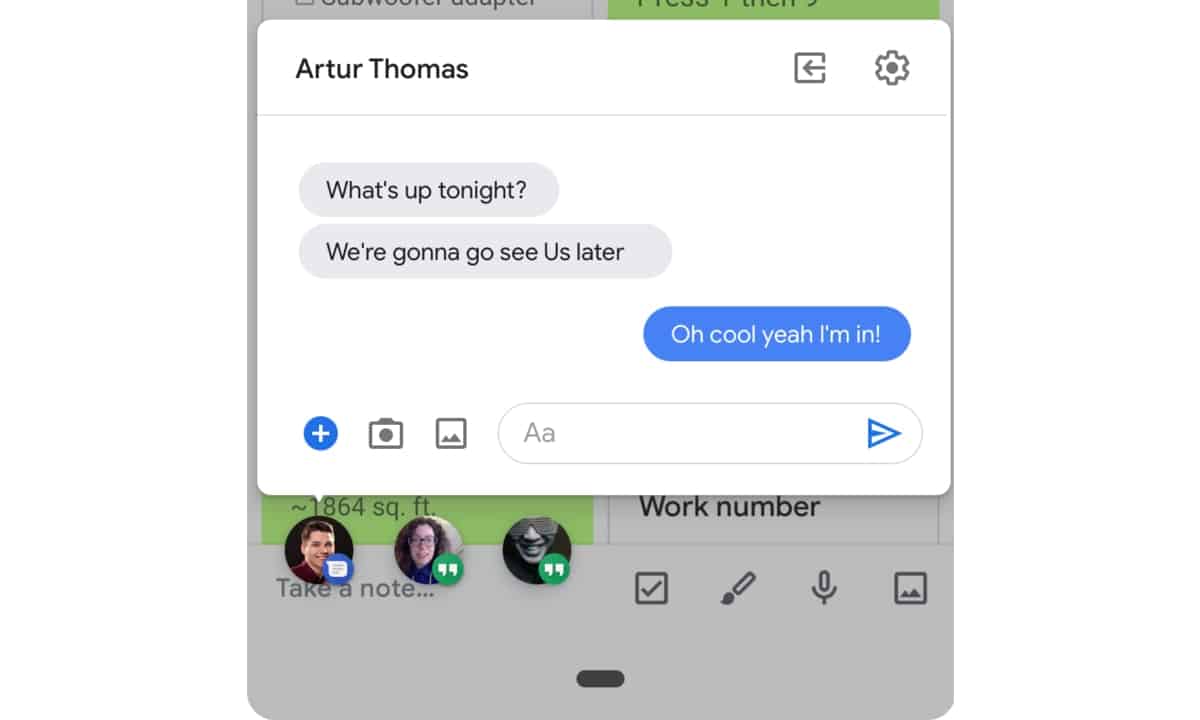Record a voice note with the microphone
Image resolution: width=1200 pixels, height=720 pixels.
[x=824, y=589]
